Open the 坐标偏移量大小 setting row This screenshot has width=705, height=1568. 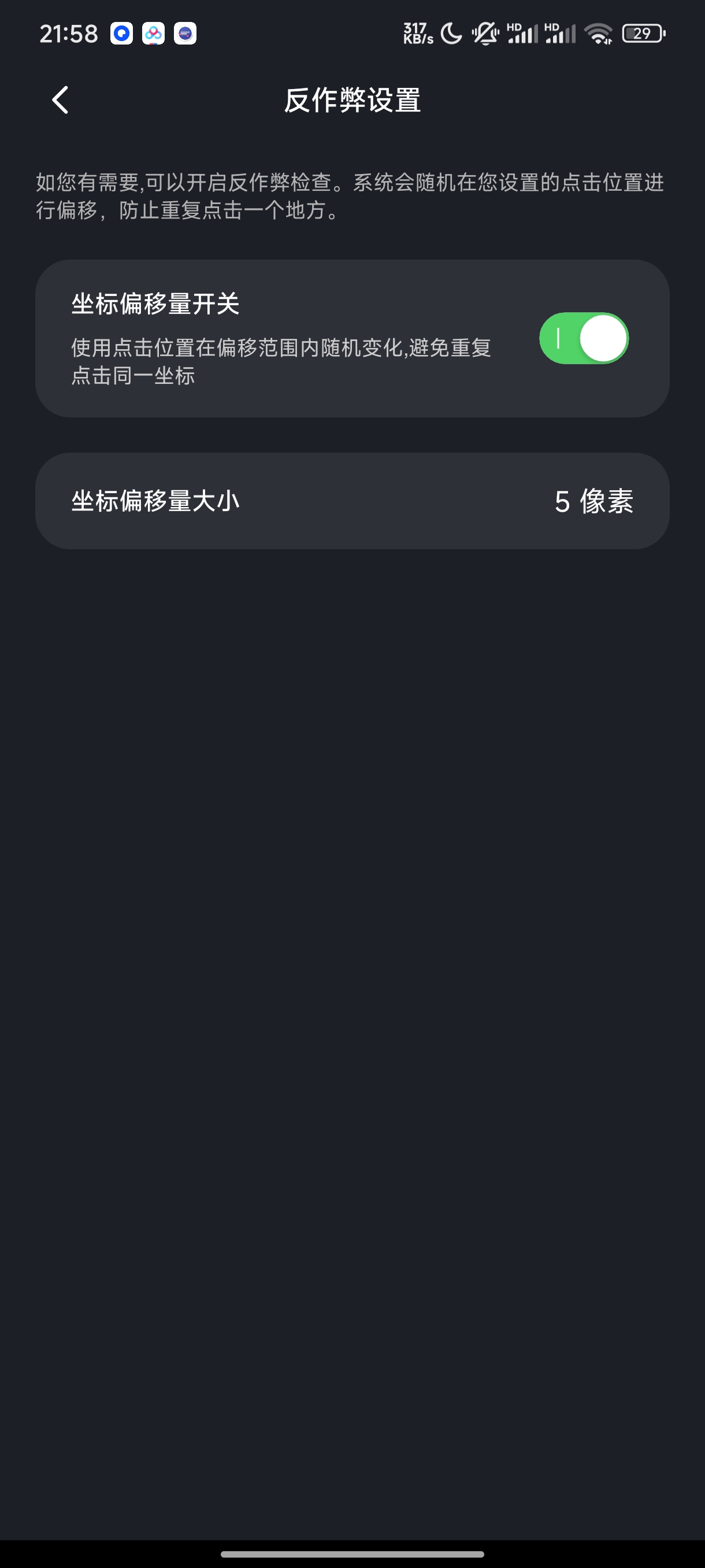pos(352,501)
